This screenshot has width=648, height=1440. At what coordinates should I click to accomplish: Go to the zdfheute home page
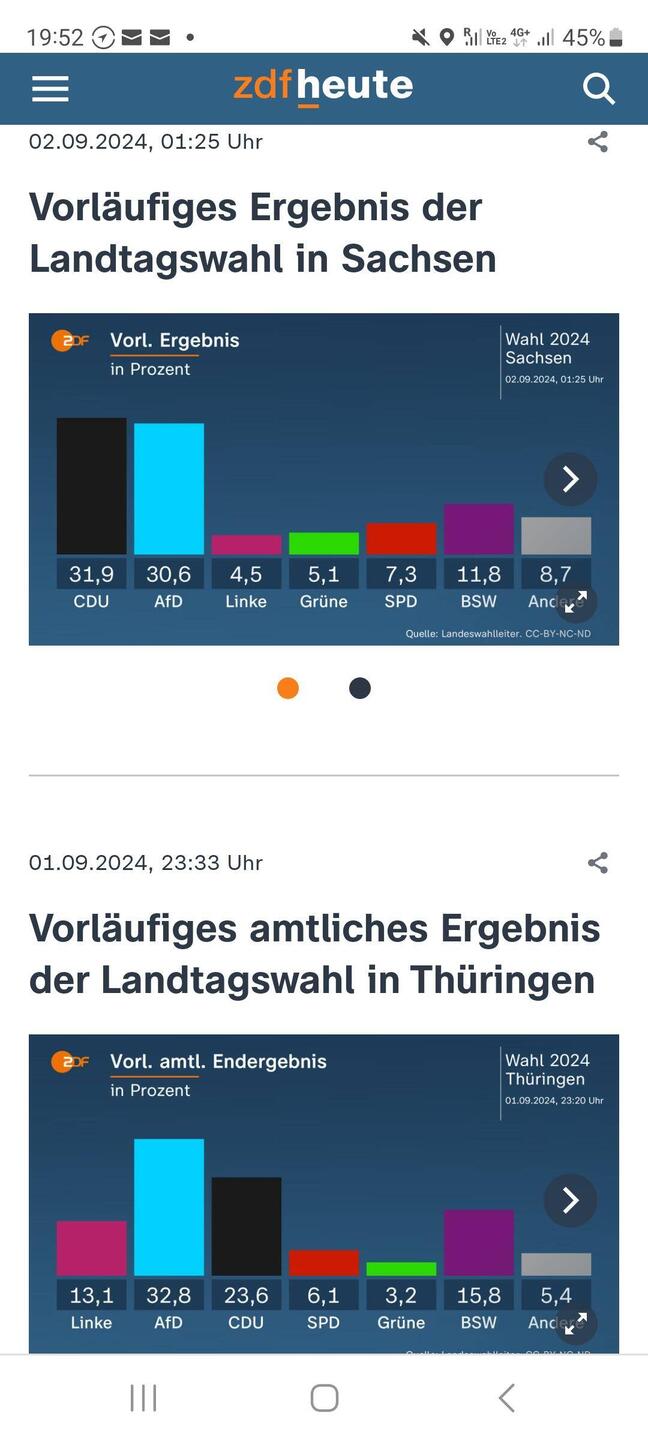(x=323, y=87)
